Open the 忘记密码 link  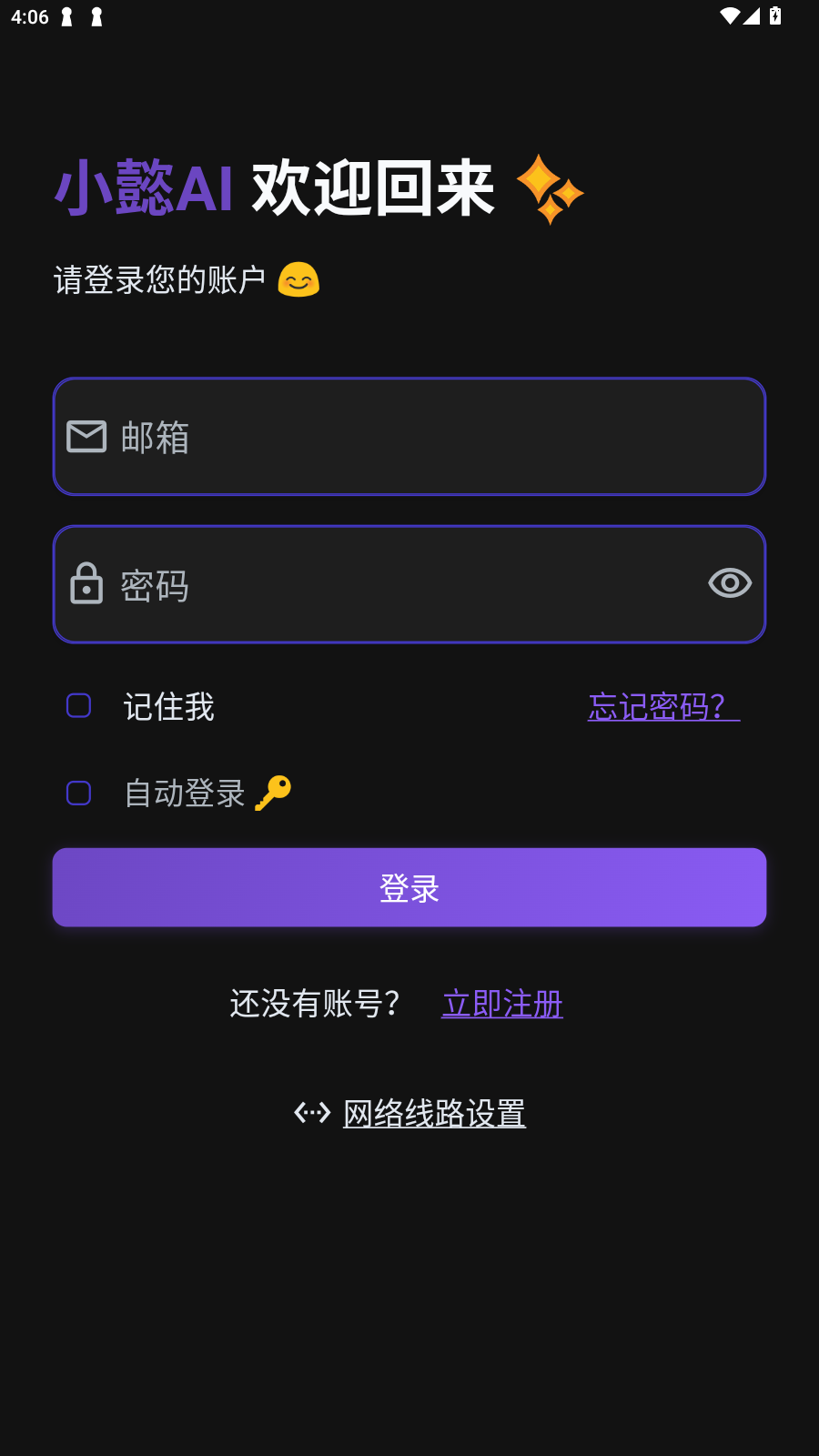(x=663, y=707)
